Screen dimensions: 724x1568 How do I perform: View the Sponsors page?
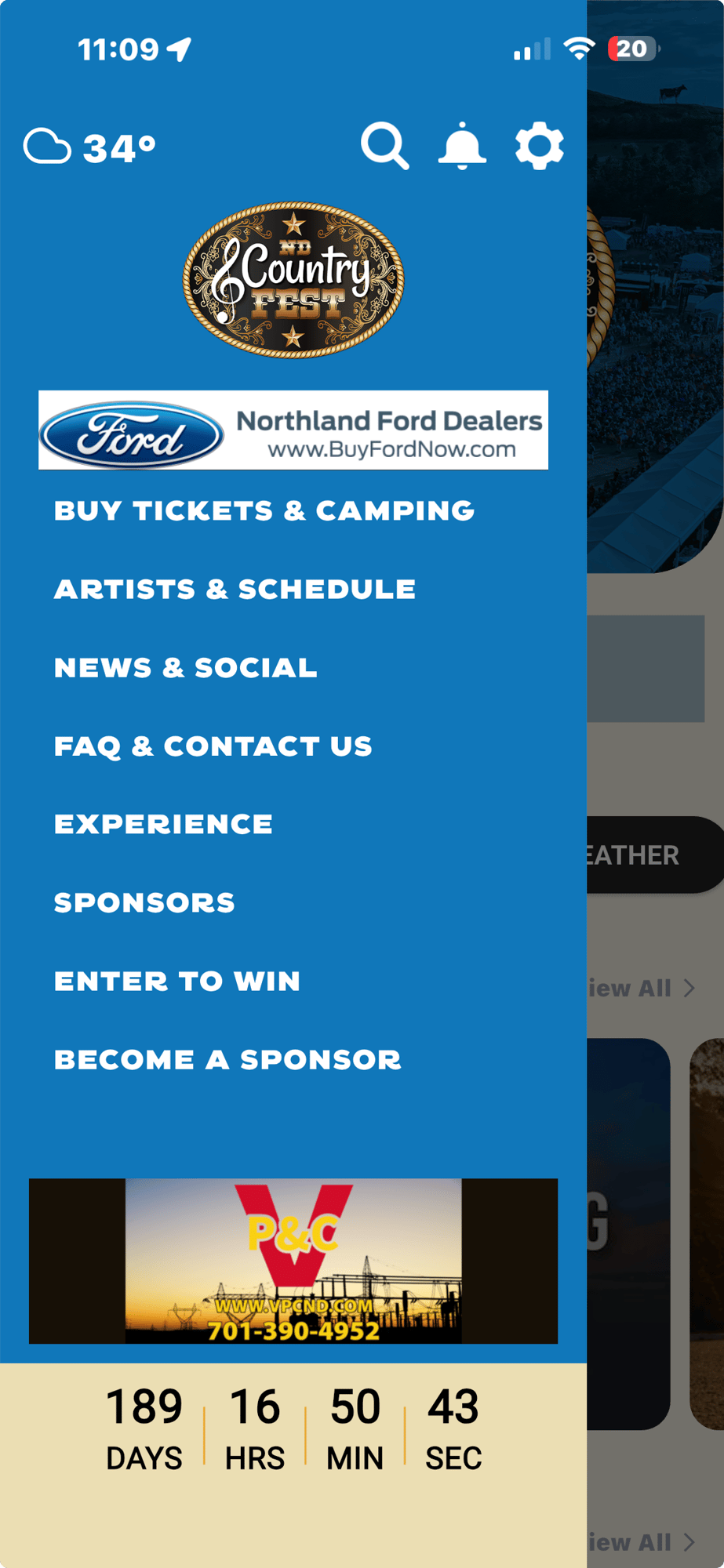click(144, 903)
